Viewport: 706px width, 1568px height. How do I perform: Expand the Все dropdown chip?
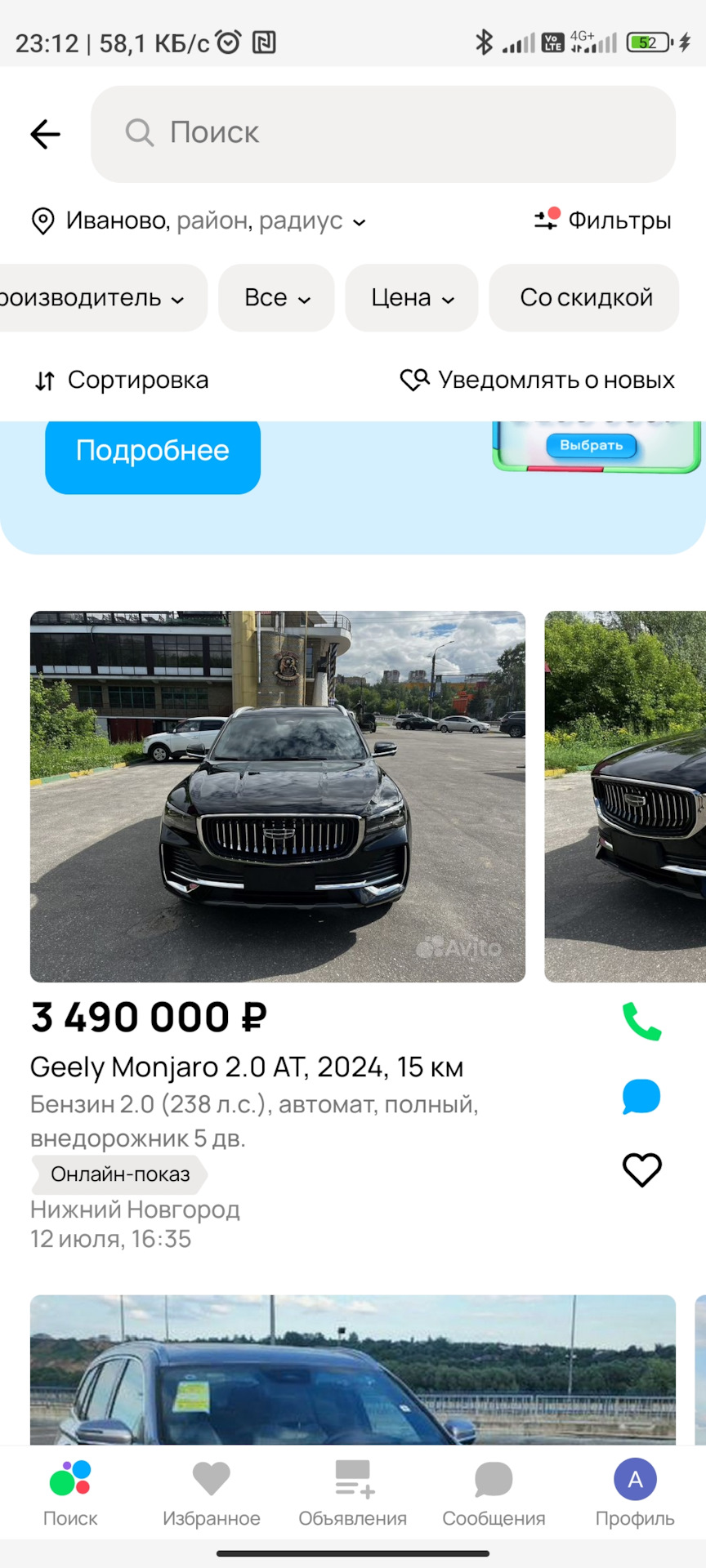tap(277, 298)
